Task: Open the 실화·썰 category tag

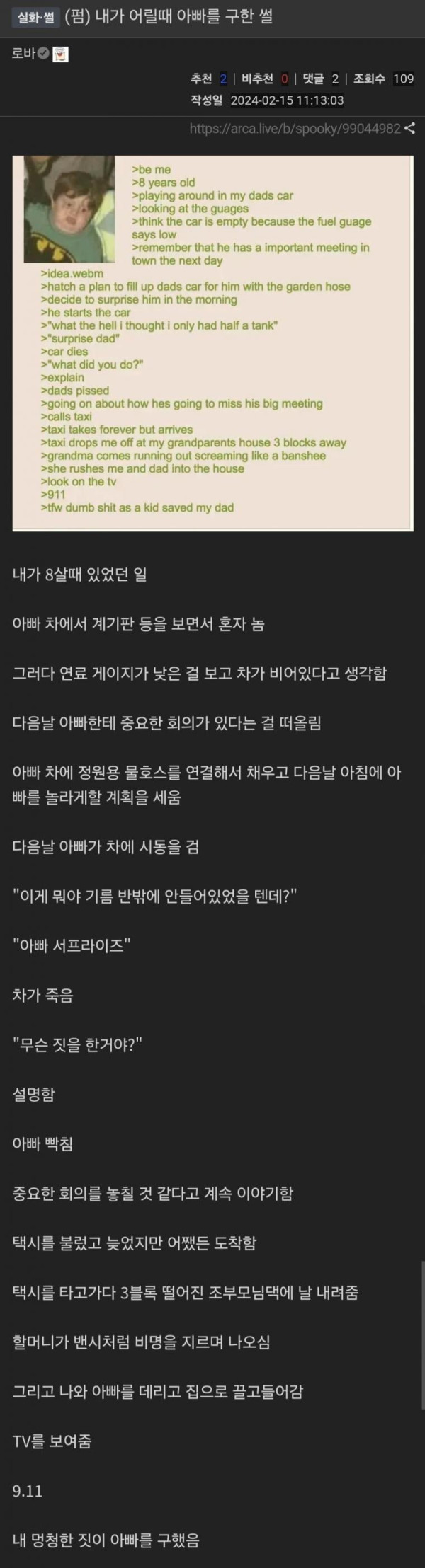Action: [x=35, y=18]
